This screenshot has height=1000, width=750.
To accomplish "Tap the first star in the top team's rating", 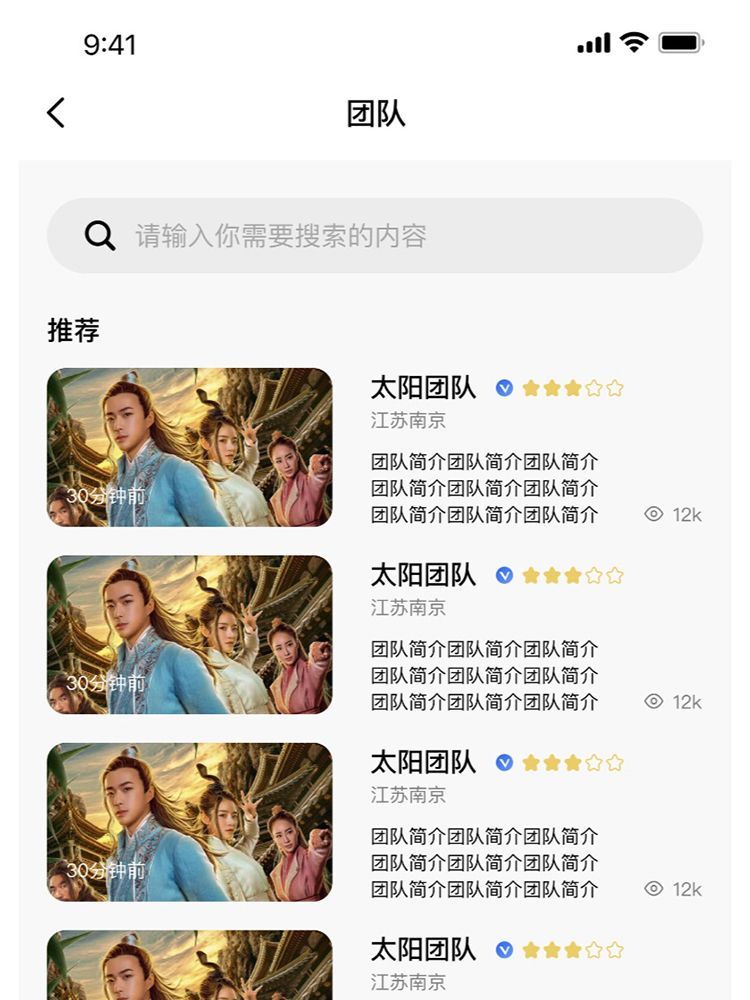I will [x=534, y=388].
